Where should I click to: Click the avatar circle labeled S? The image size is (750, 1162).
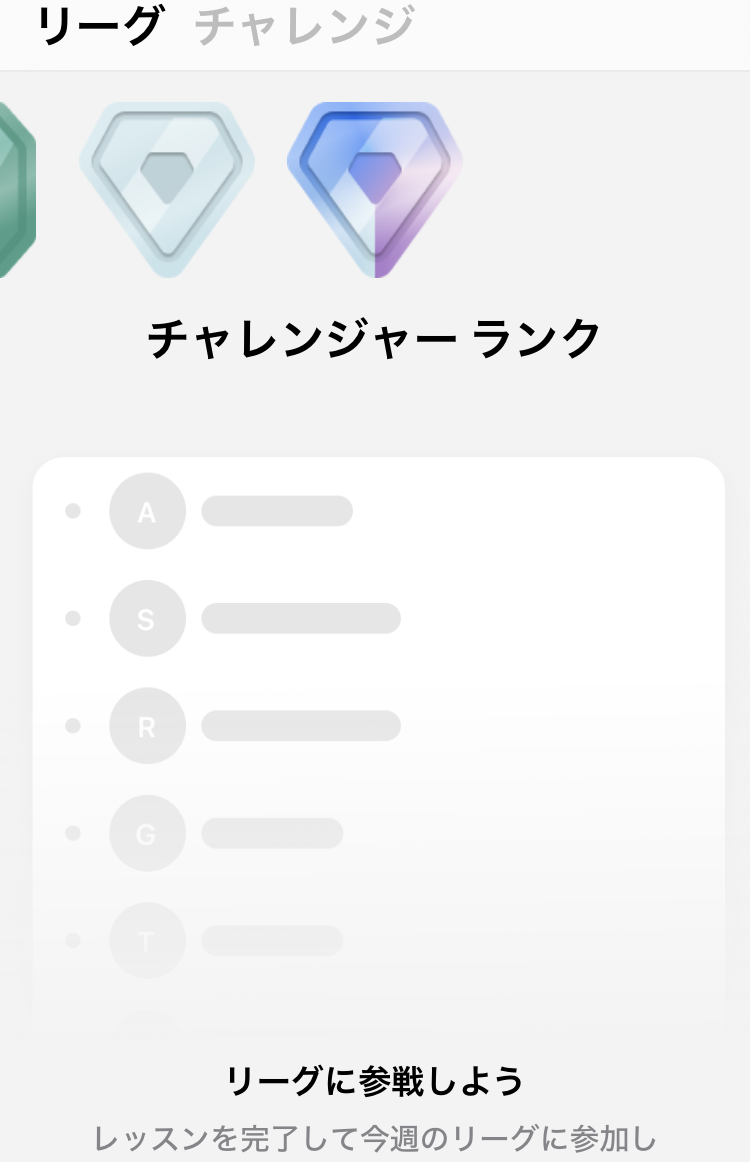coord(147,618)
